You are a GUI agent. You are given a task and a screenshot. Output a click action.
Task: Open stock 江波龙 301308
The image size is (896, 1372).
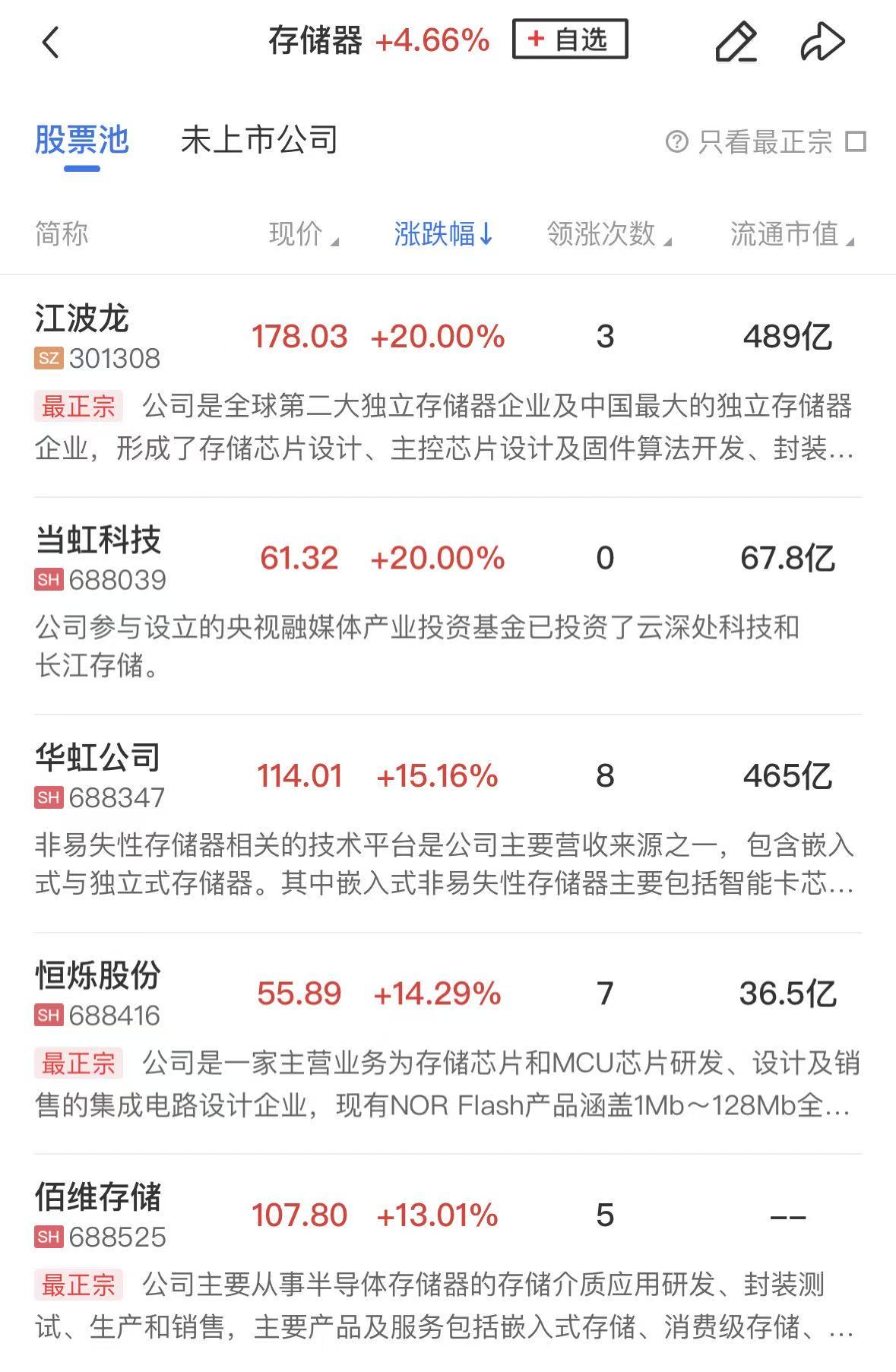click(x=98, y=337)
